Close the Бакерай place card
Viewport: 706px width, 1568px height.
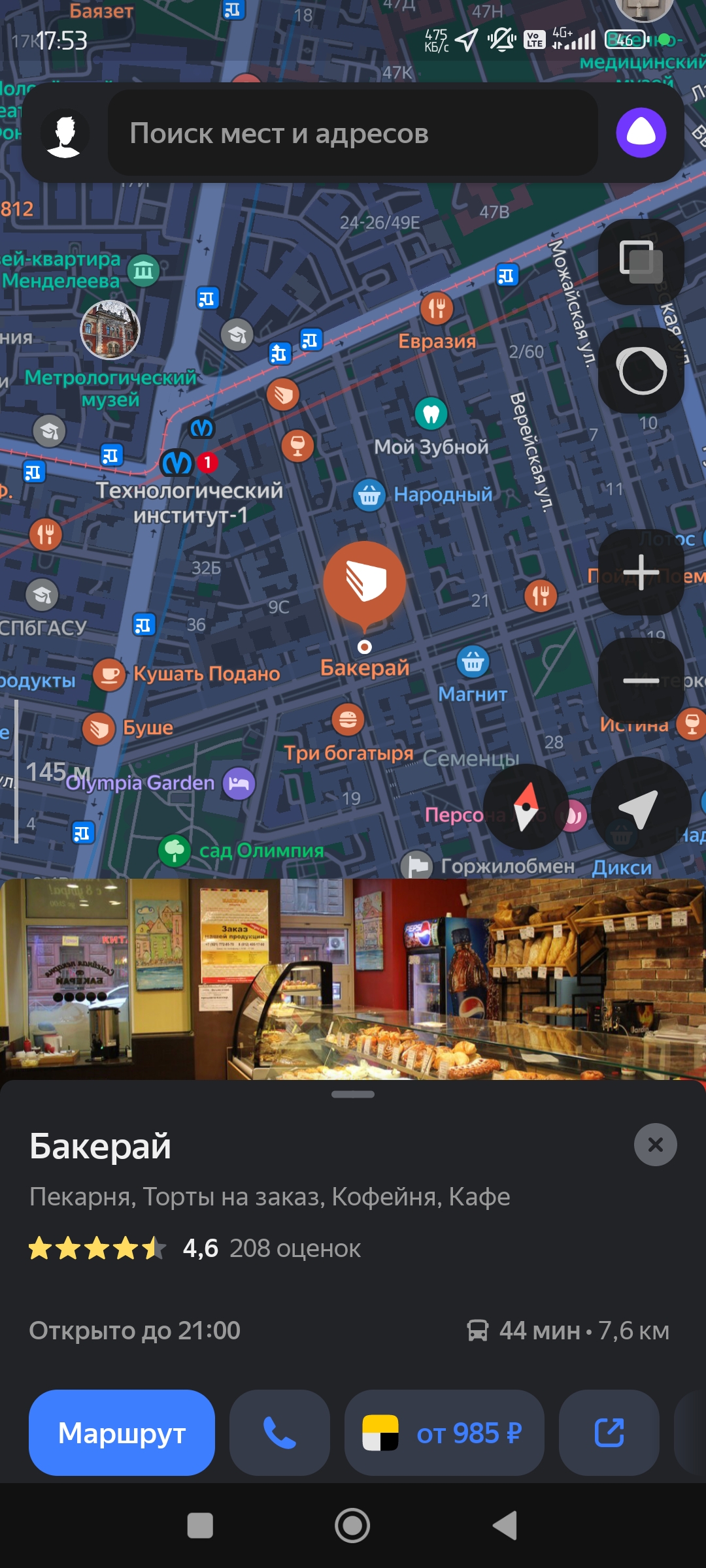point(655,1145)
